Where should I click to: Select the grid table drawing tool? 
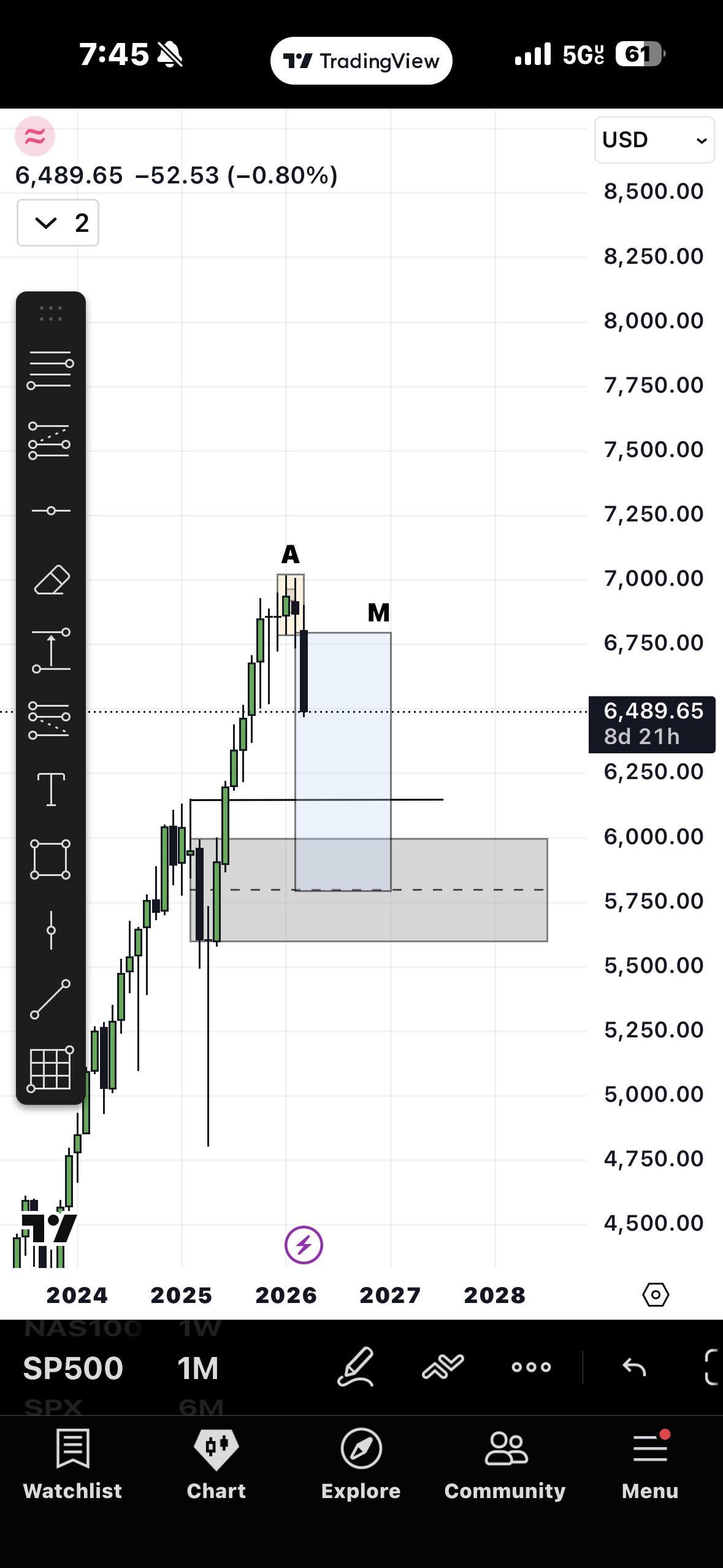[x=50, y=1069]
